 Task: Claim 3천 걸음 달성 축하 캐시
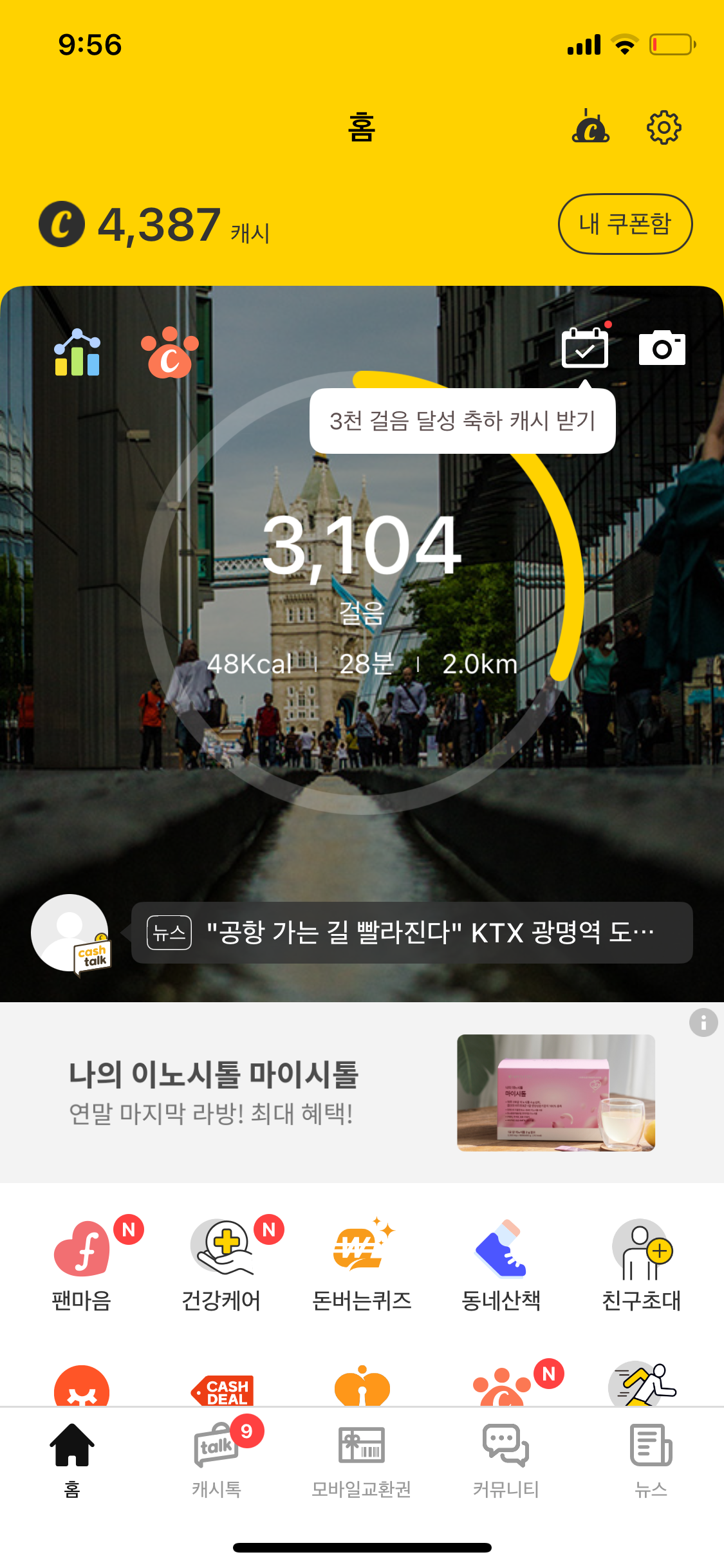[462, 421]
